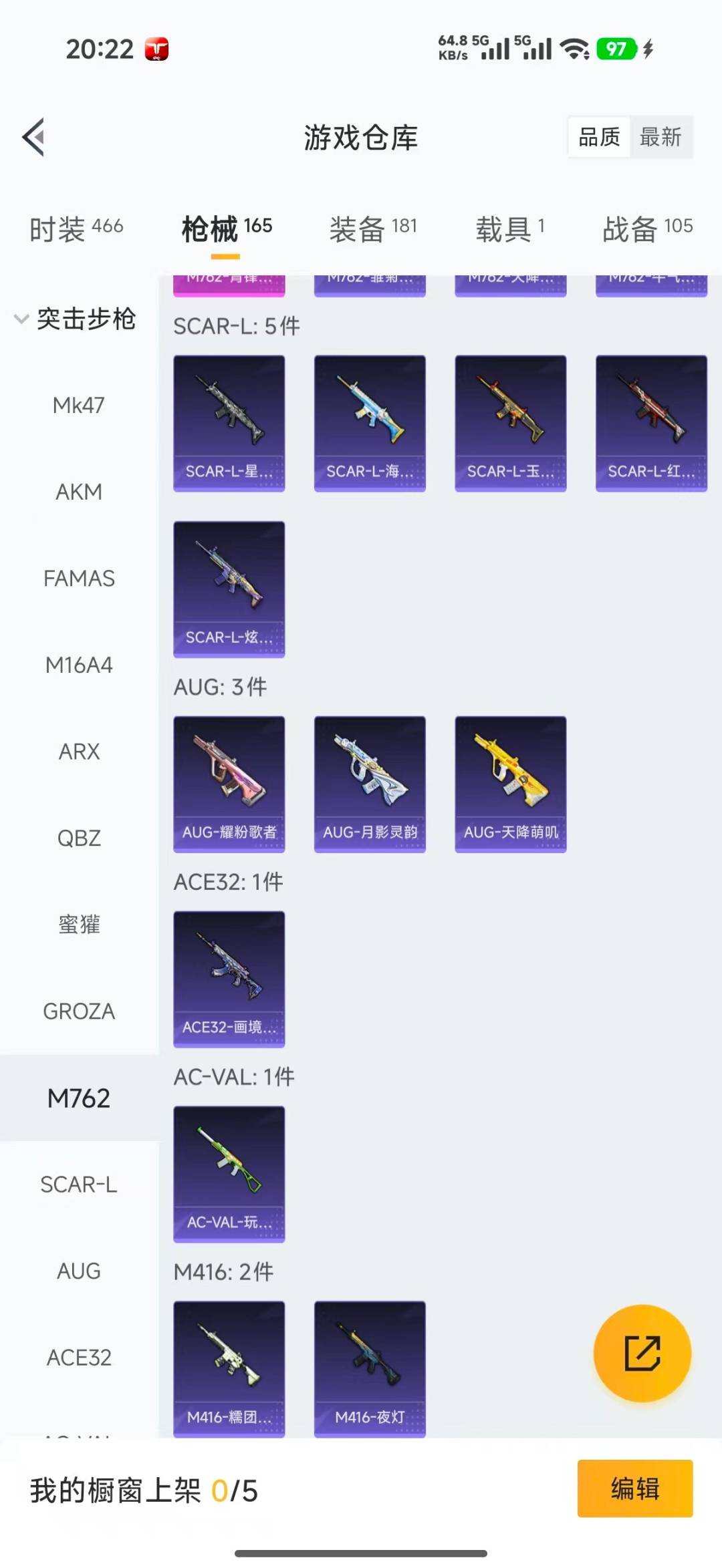This screenshot has height=1568, width=722.
Task: Select SCAR-L in the side list
Action: 79,1185
